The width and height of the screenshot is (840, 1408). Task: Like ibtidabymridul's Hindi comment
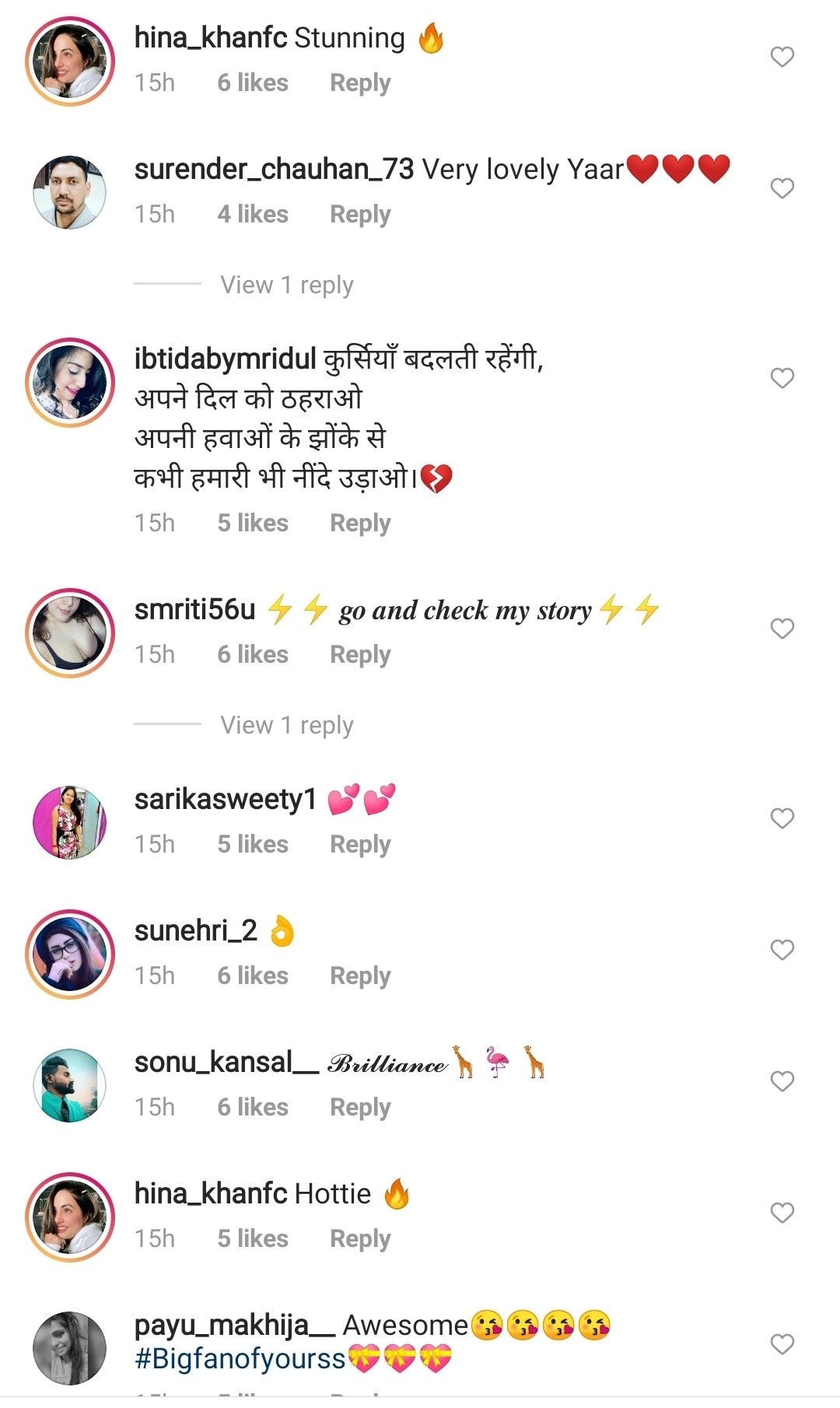pyautogui.click(x=782, y=378)
